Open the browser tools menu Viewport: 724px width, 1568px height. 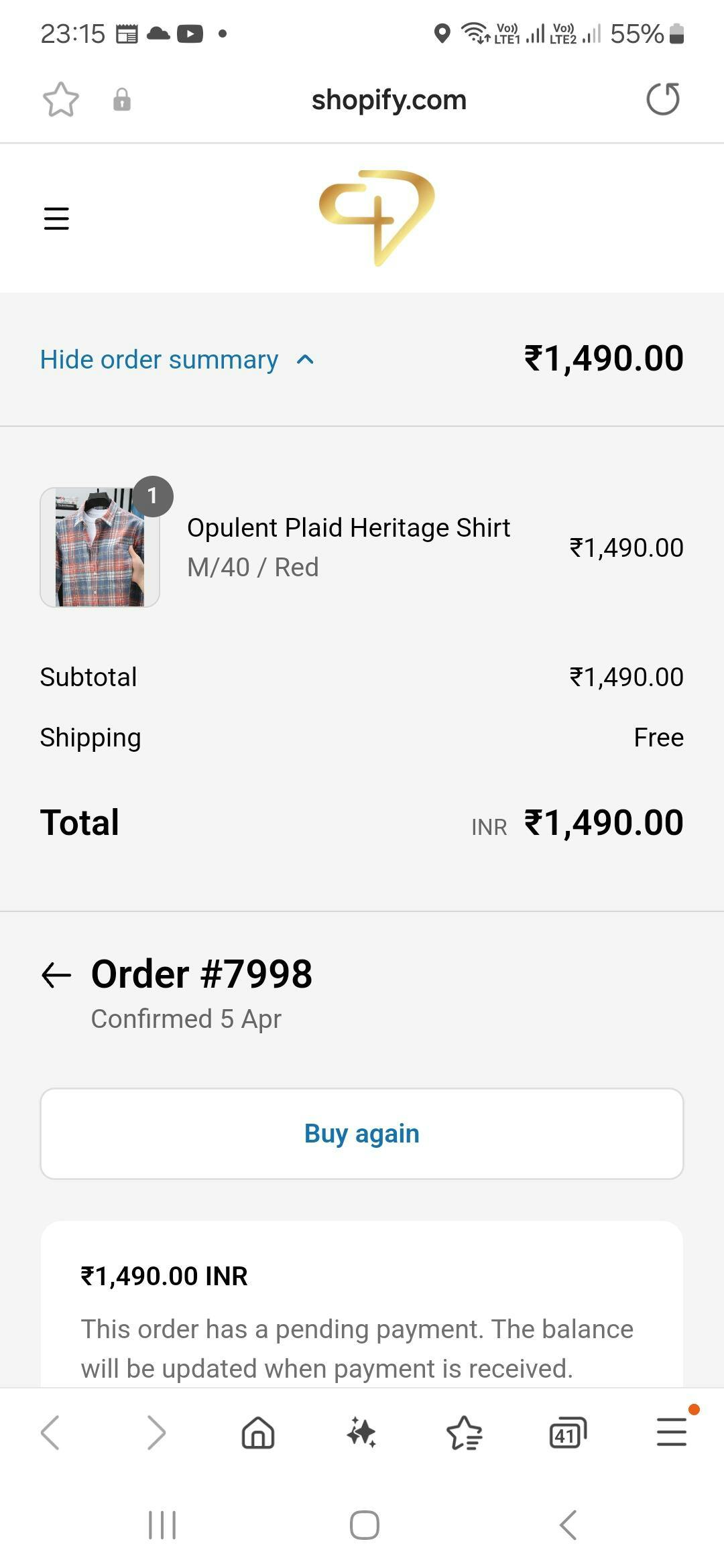pos(671,1433)
